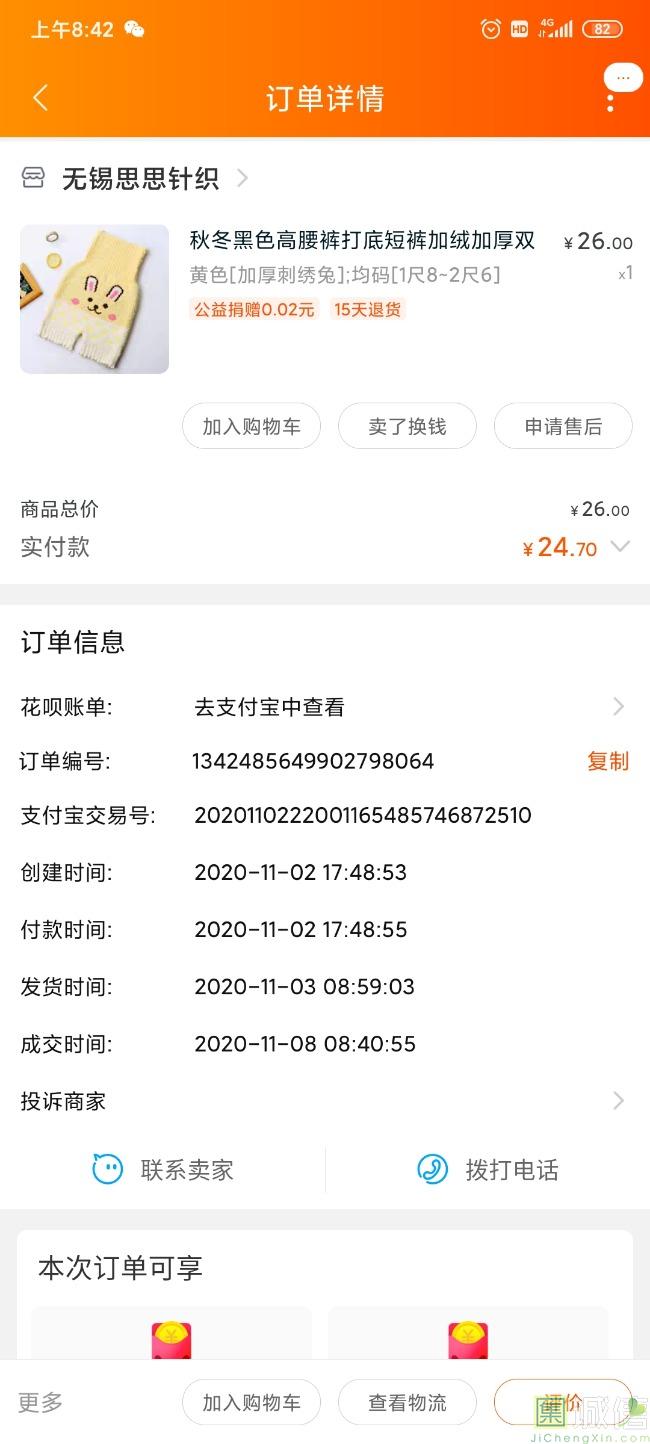Expand the 实付款 payment breakdown
Image resolution: width=650 pixels, height=1444 pixels.
(620, 547)
